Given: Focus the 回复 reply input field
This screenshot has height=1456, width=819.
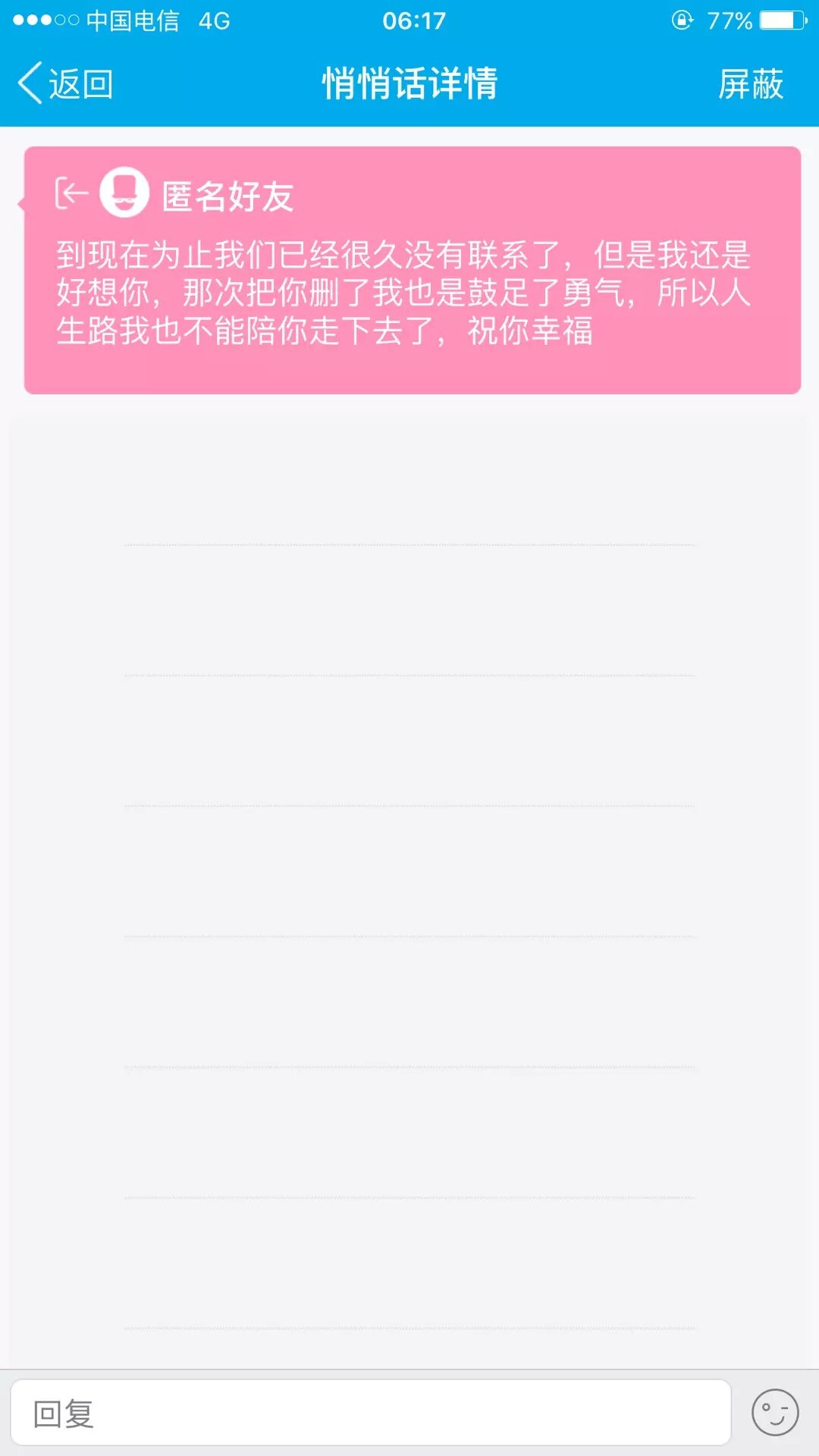Looking at the screenshot, I should pyautogui.click(x=370, y=1413).
